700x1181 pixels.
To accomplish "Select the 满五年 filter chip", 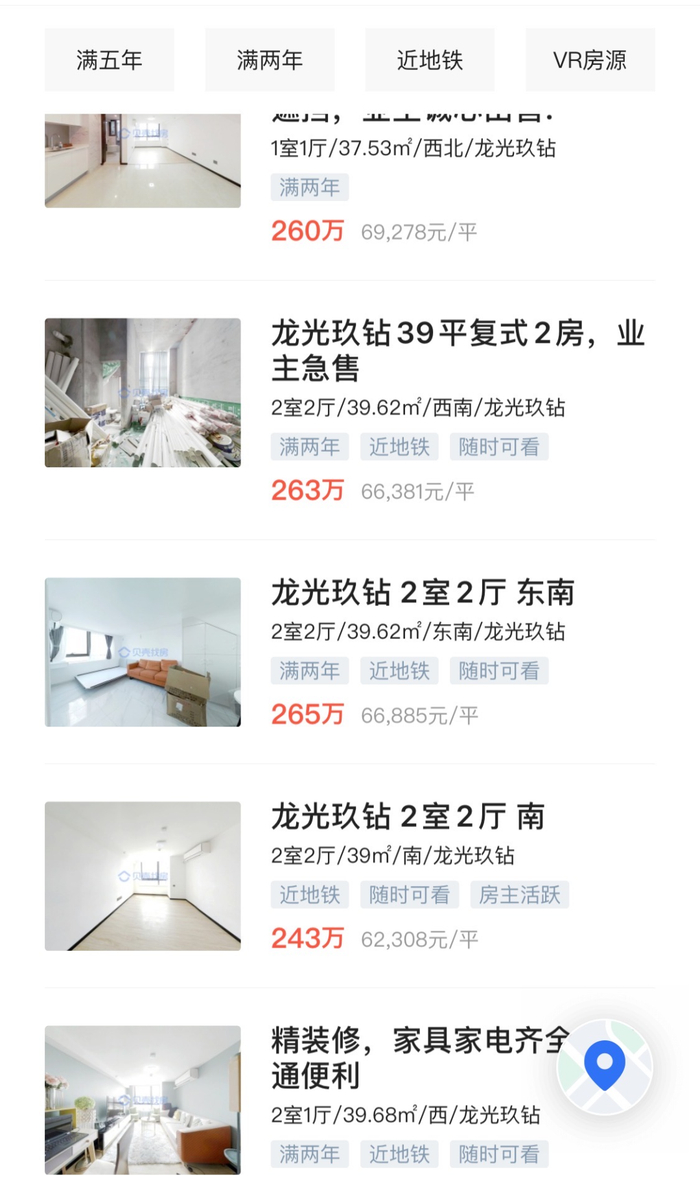I will point(109,60).
